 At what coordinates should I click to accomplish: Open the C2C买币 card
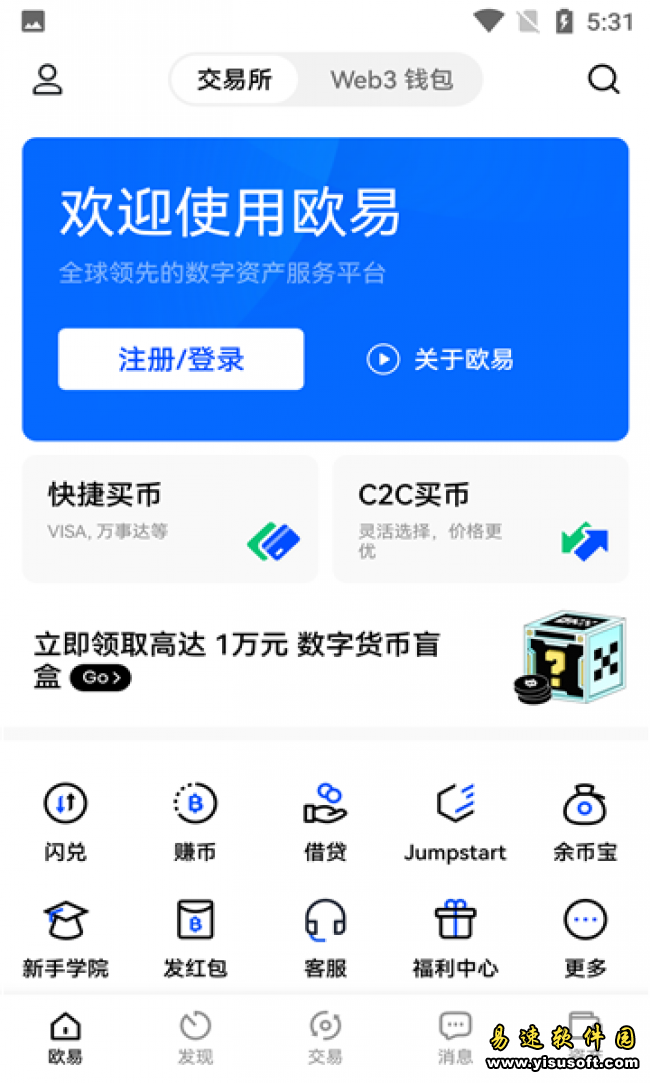click(x=481, y=518)
